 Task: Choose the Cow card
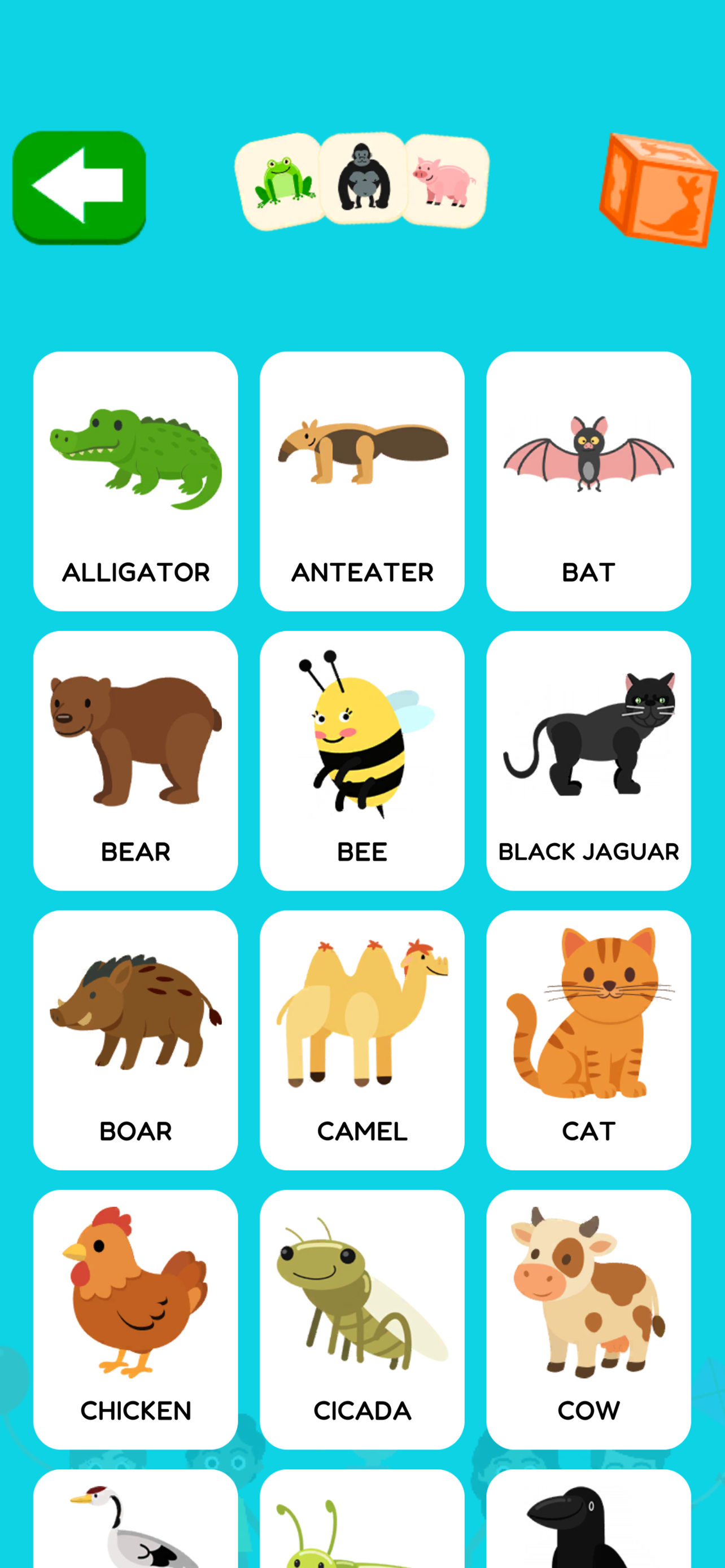(x=589, y=1319)
